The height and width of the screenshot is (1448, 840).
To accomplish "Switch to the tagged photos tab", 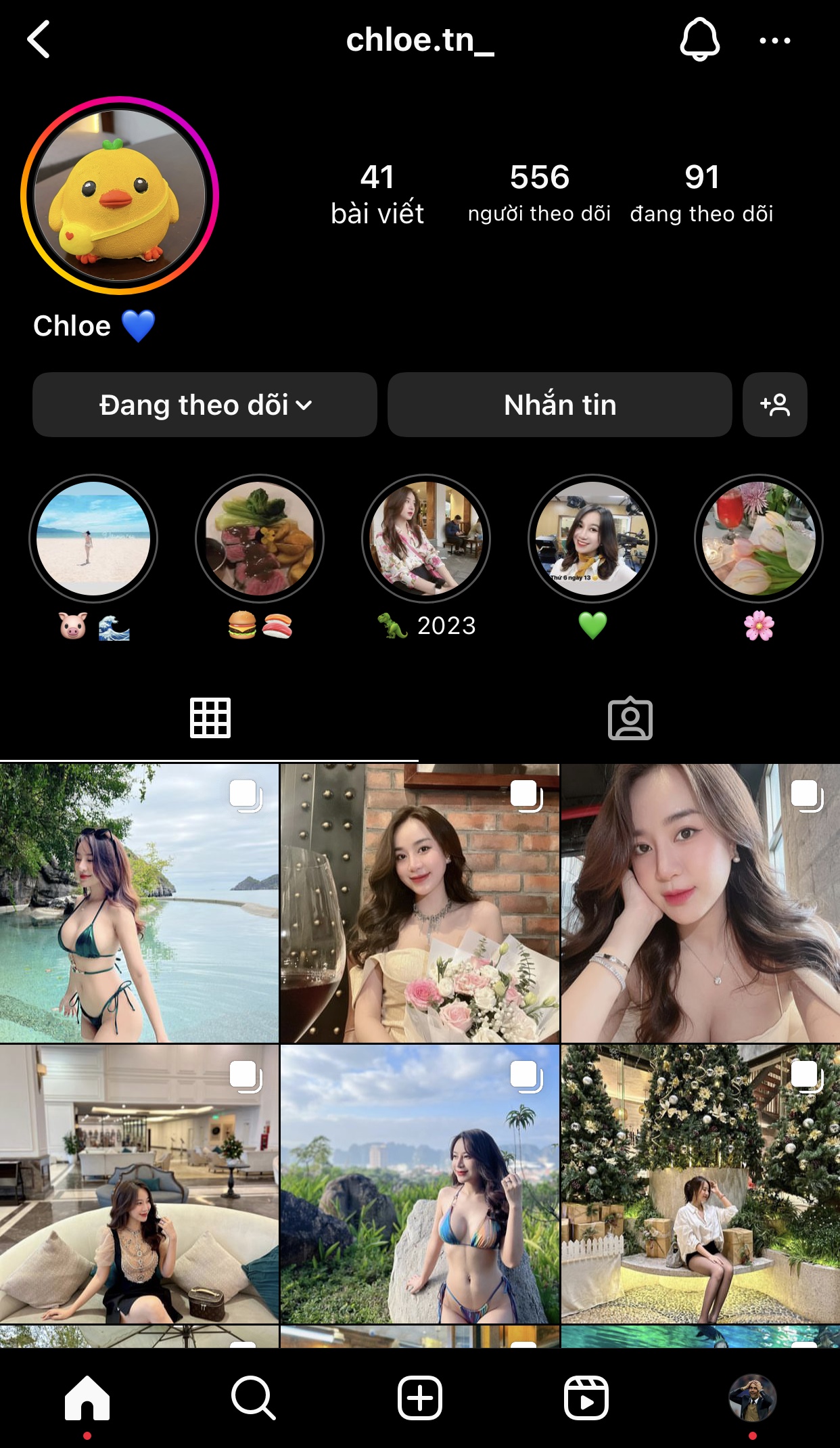I will [x=630, y=718].
